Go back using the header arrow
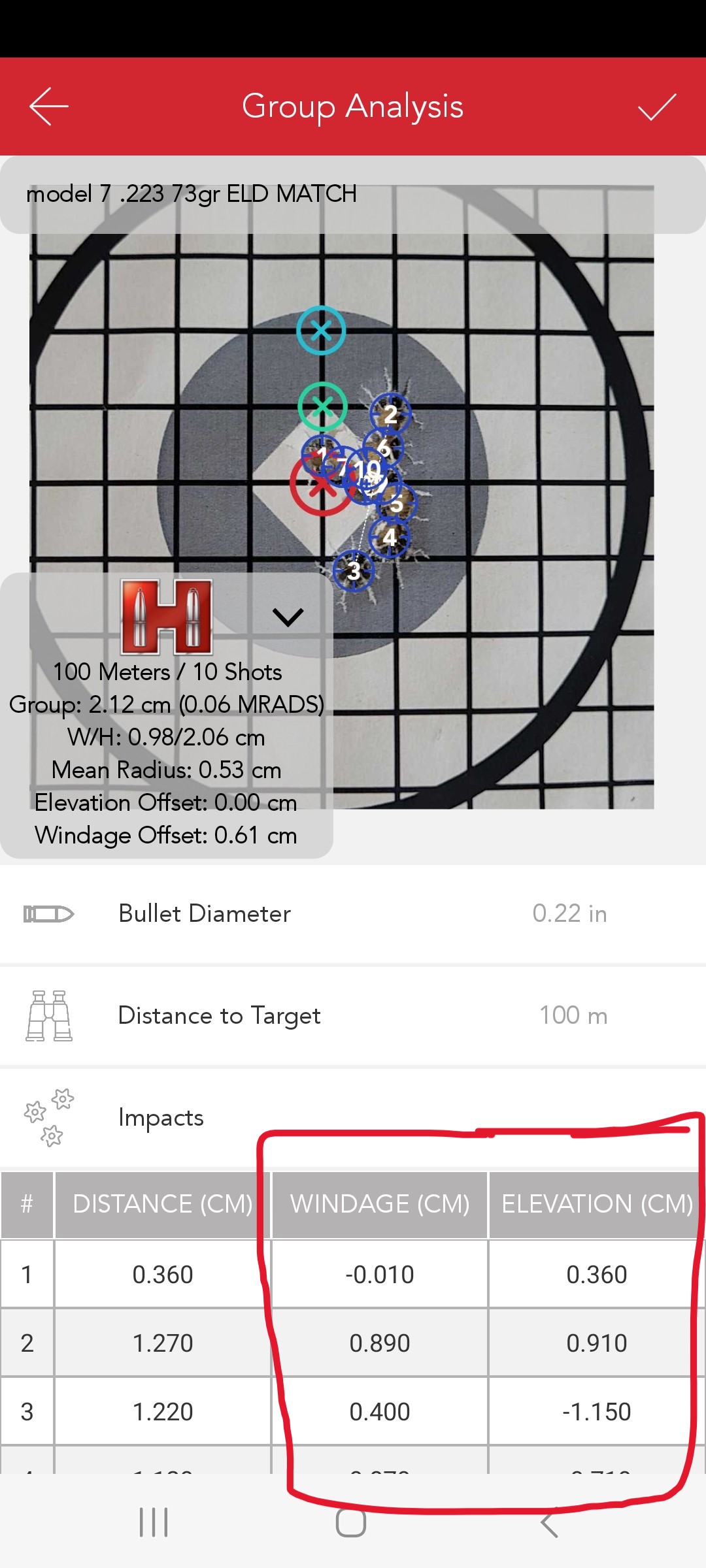706x1568 pixels. tap(49, 106)
